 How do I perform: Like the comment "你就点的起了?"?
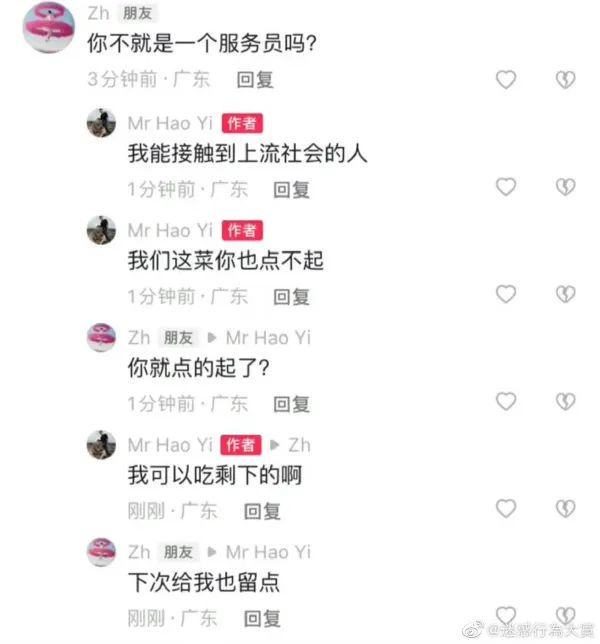[506, 402]
